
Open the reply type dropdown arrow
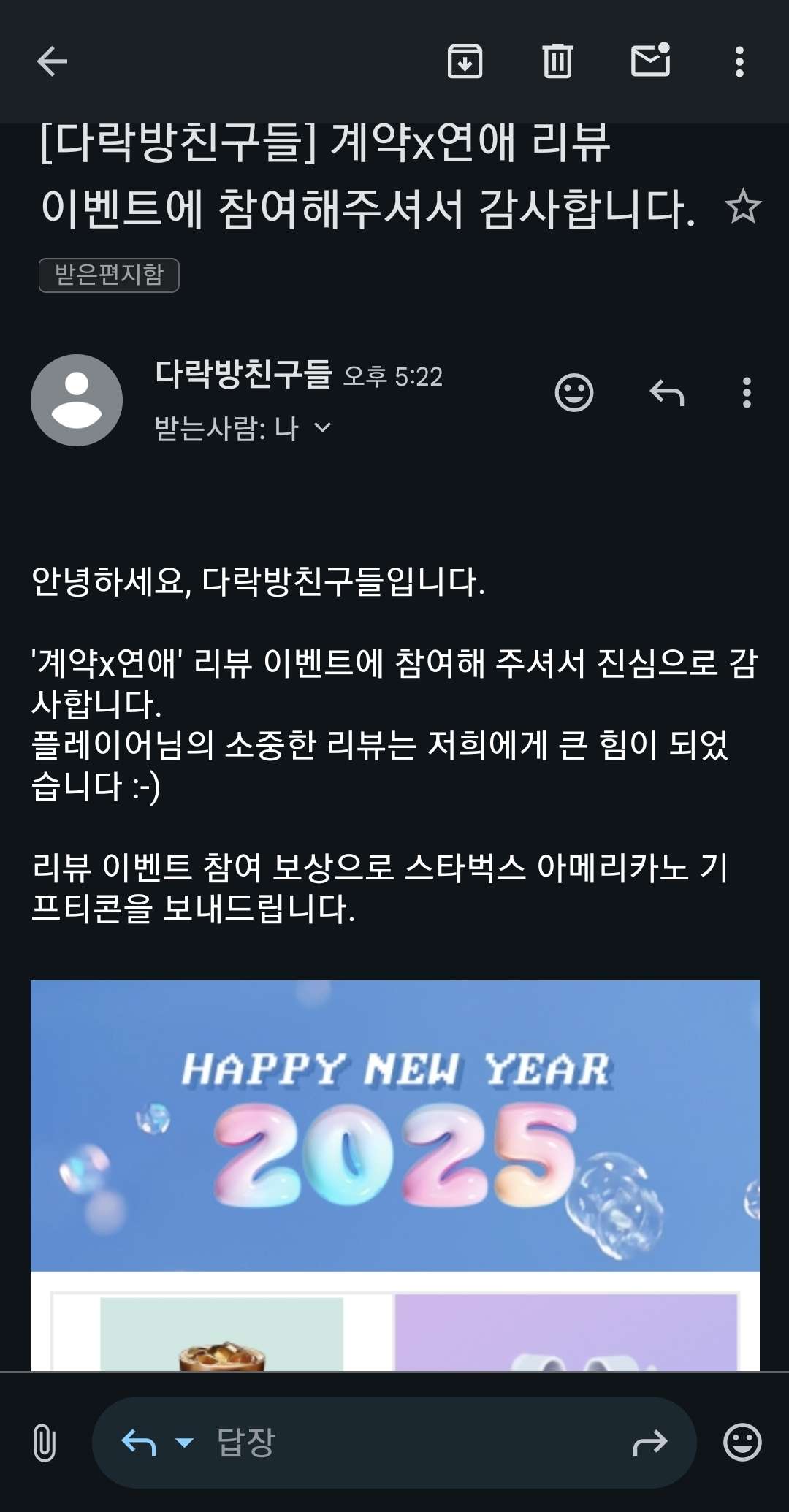pyautogui.click(x=184, y=1443)
